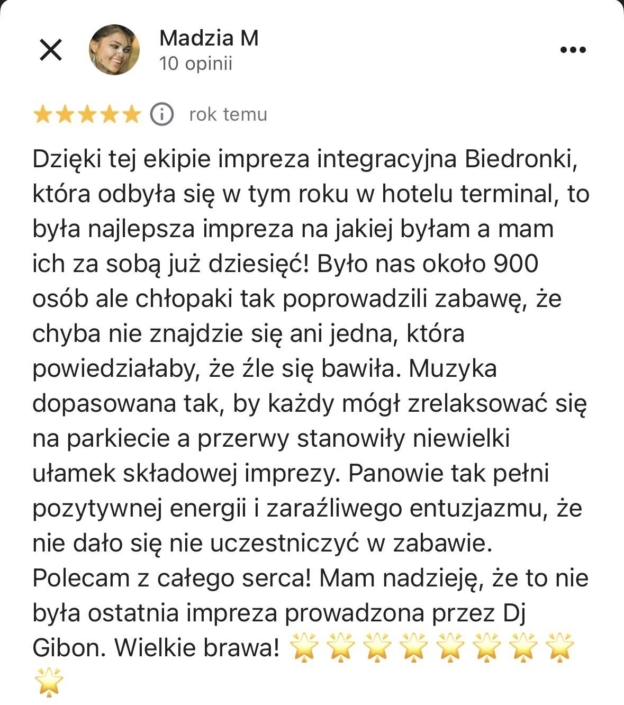624x705 pixels.
Task: Open reviewer name Madzia M
Action: point(209,38)
